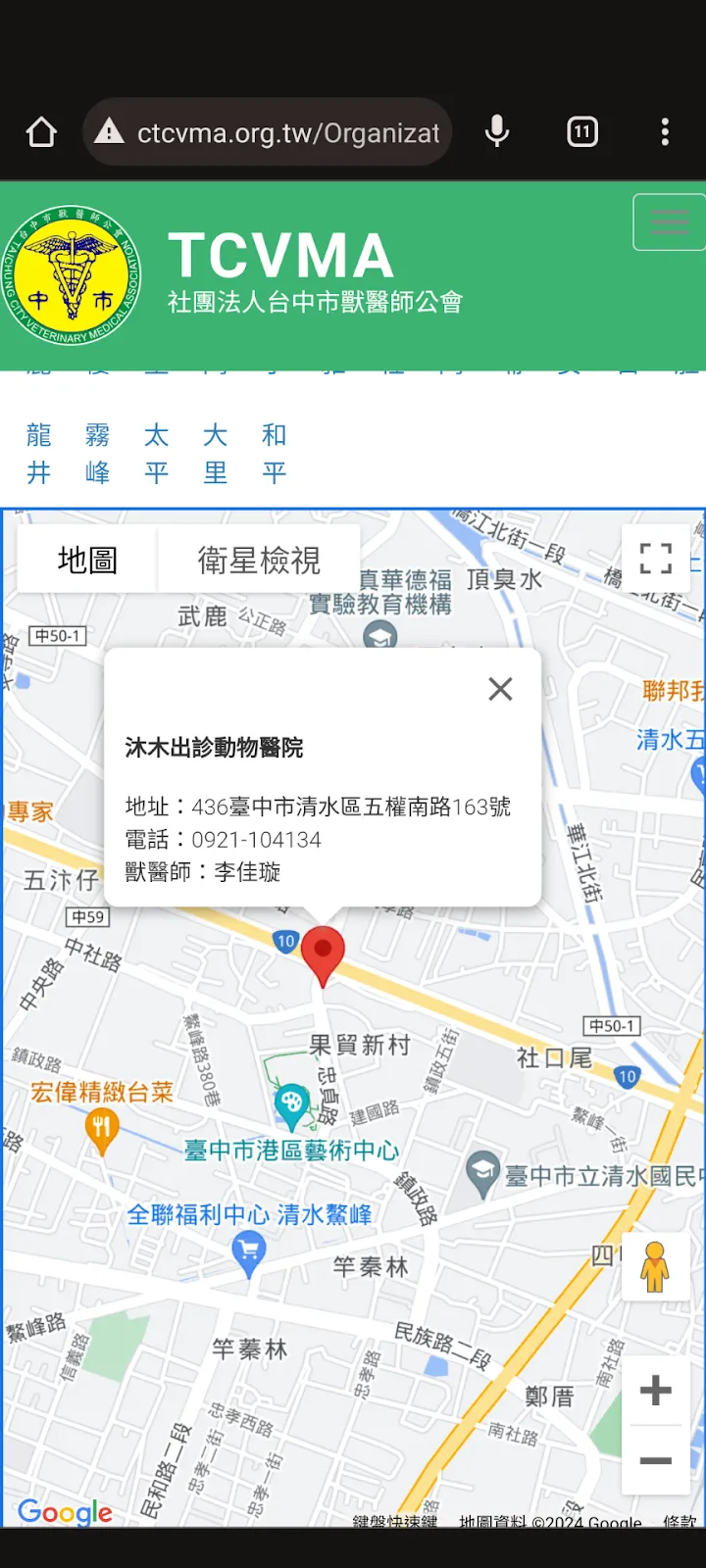The image size is (706, 1568).
Task: Tap the microphone icon in the address bar
Action: pyautogui.click(x=496, y=131)
